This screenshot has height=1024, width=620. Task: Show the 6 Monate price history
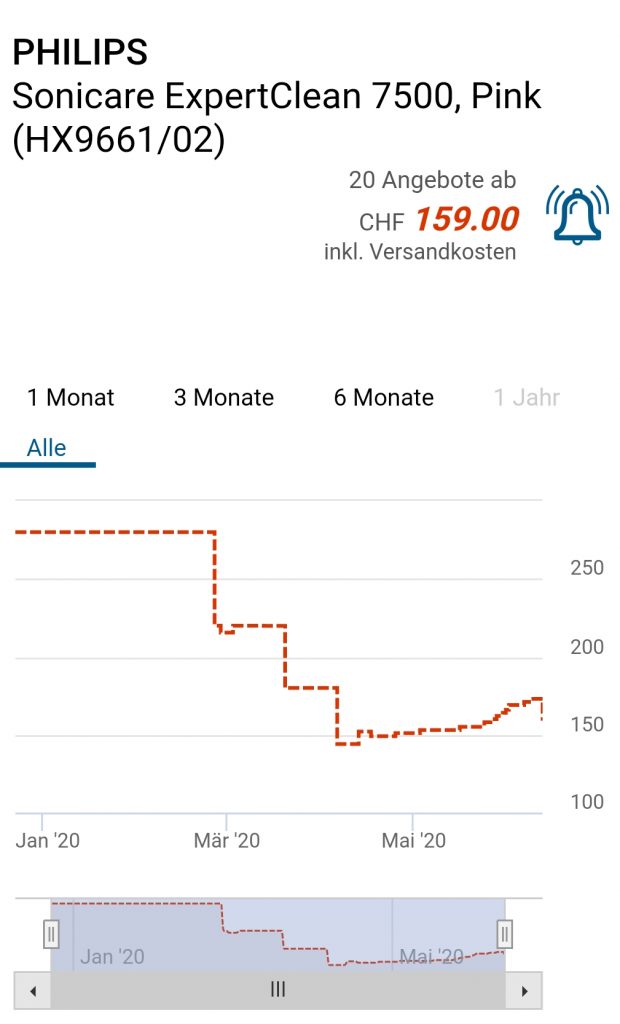click(x=383, y=398)
